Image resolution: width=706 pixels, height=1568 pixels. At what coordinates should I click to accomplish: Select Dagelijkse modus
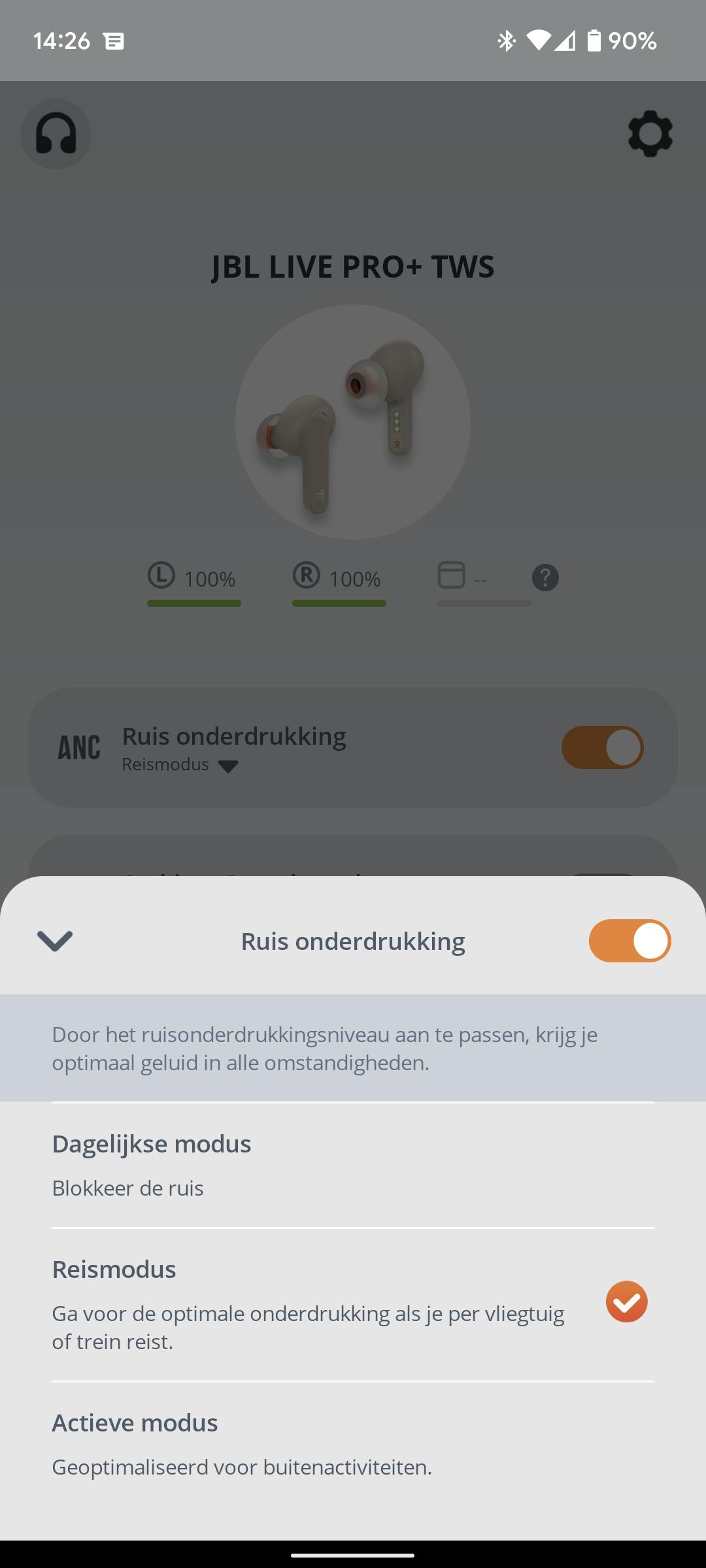coord(353,1165)
